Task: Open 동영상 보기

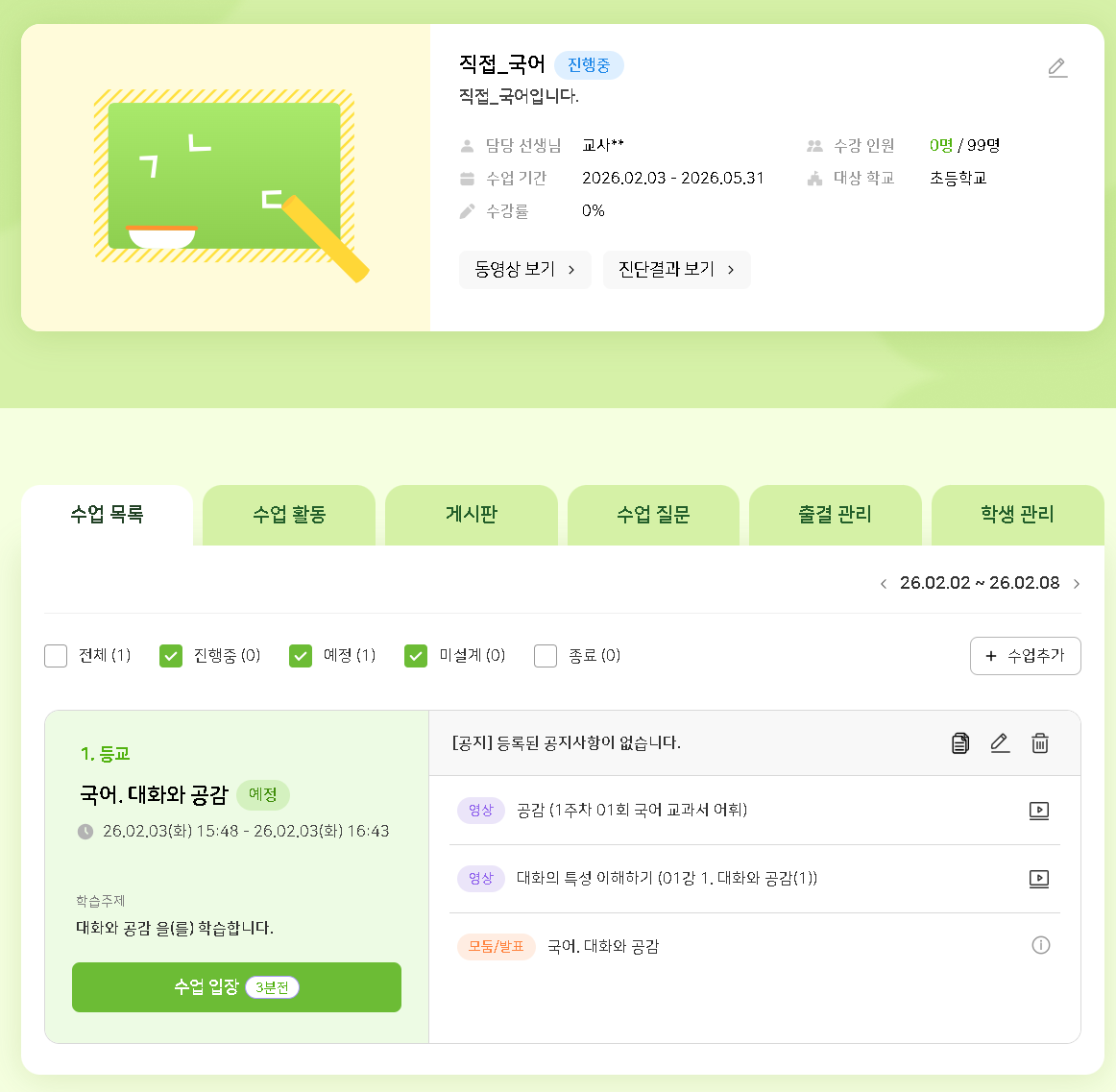Action: (x=524, y=270)
